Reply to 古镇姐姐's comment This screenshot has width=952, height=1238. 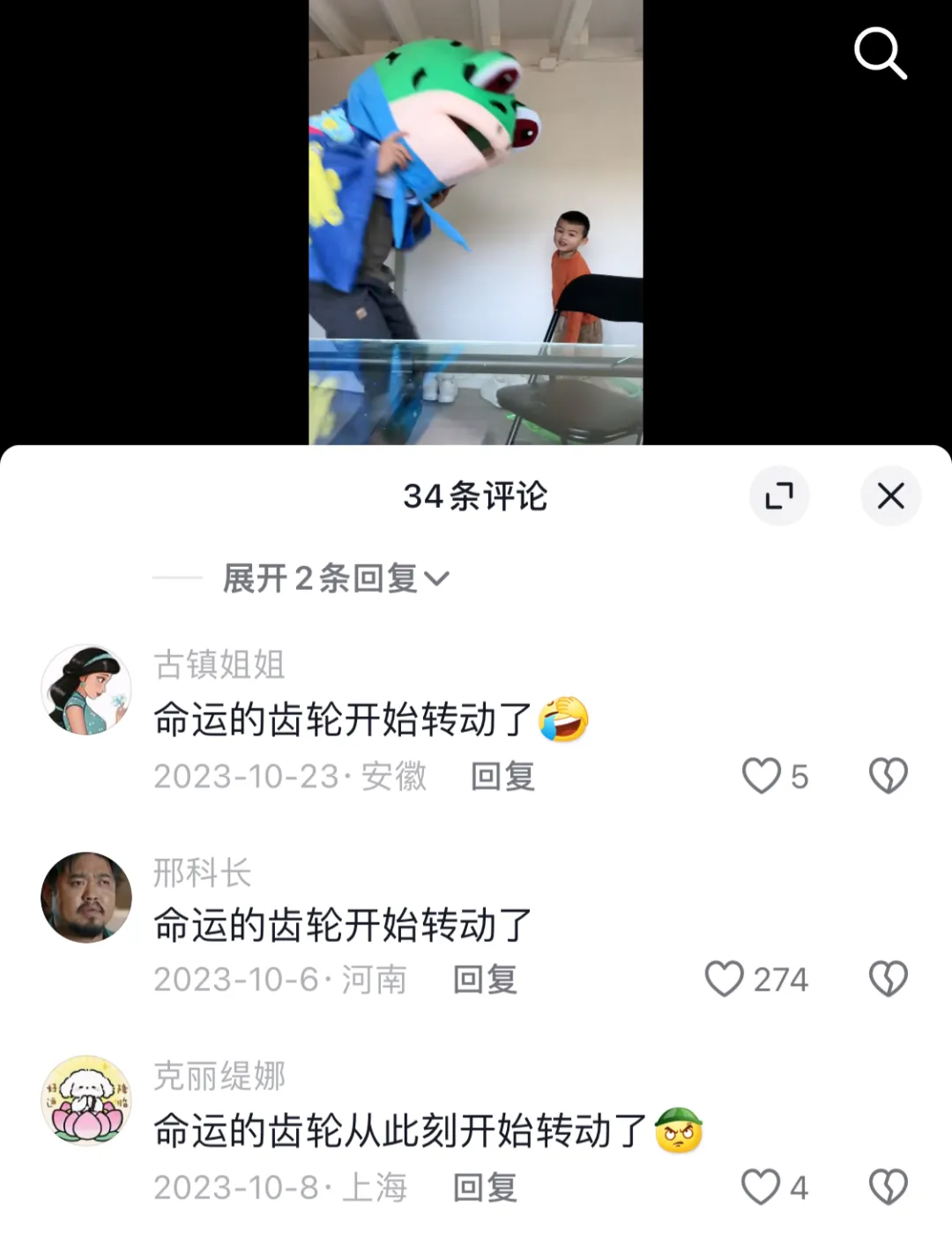click(x=502, y=777)
